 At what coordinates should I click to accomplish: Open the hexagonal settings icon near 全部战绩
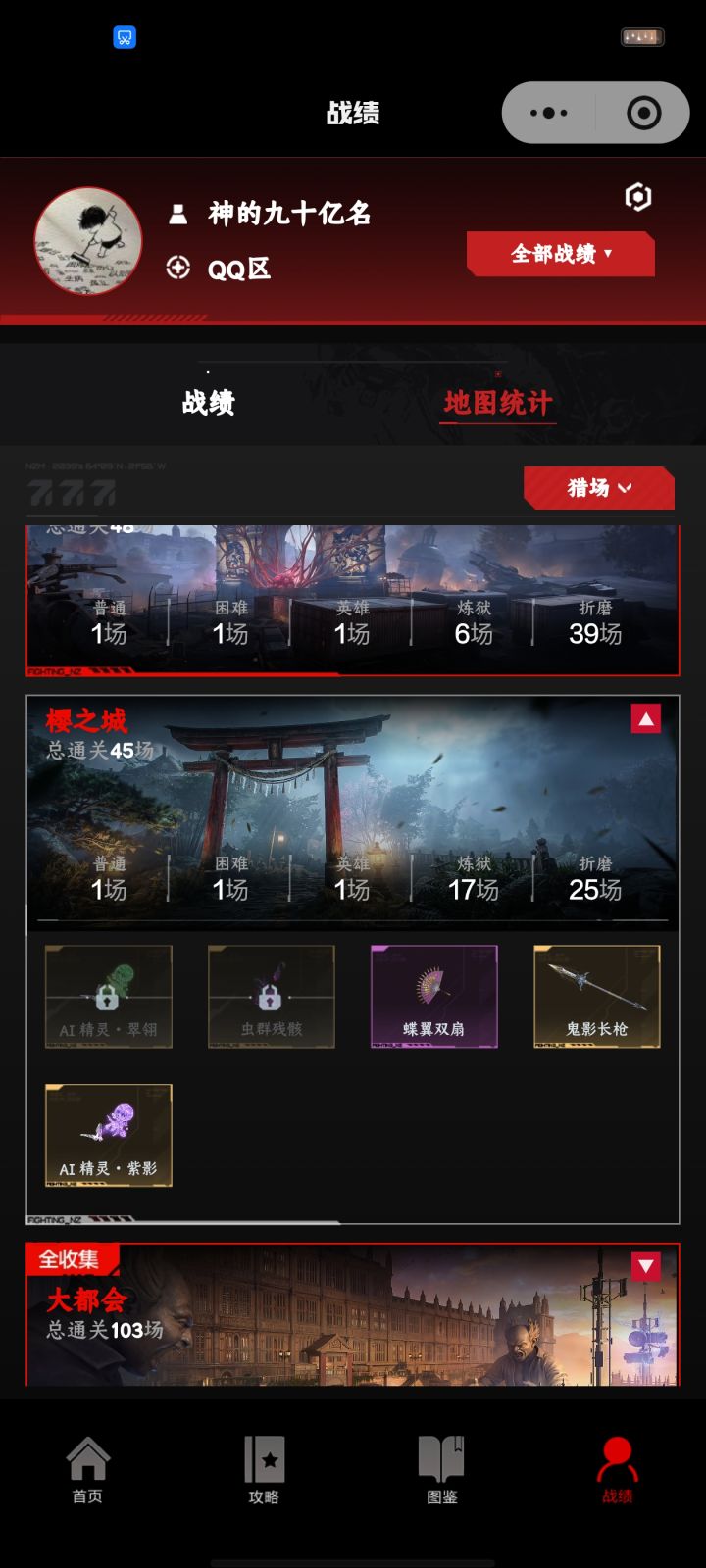coord(639,197)
